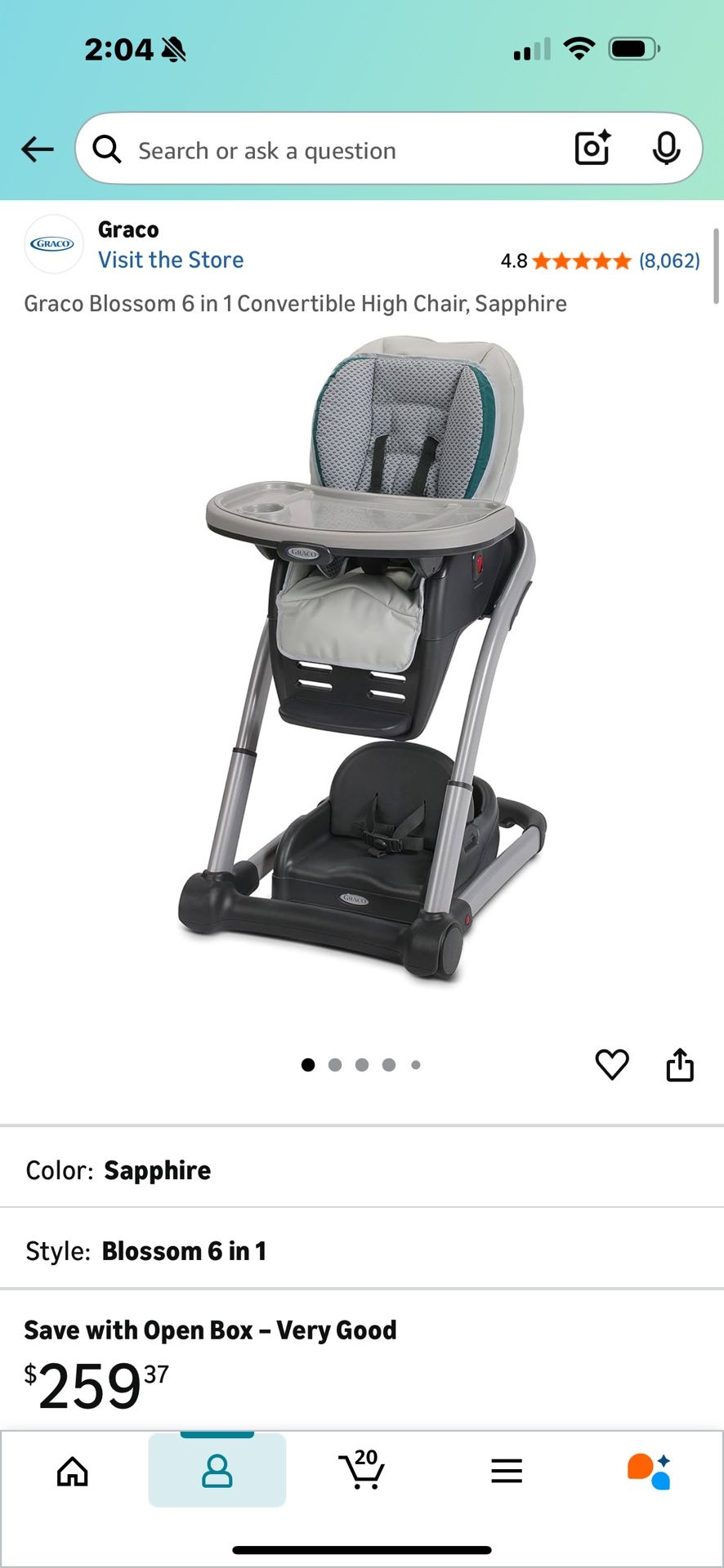
Task: Open the Rufus AI assistant
Action: pyautogui.click(x=650, y=1471)
